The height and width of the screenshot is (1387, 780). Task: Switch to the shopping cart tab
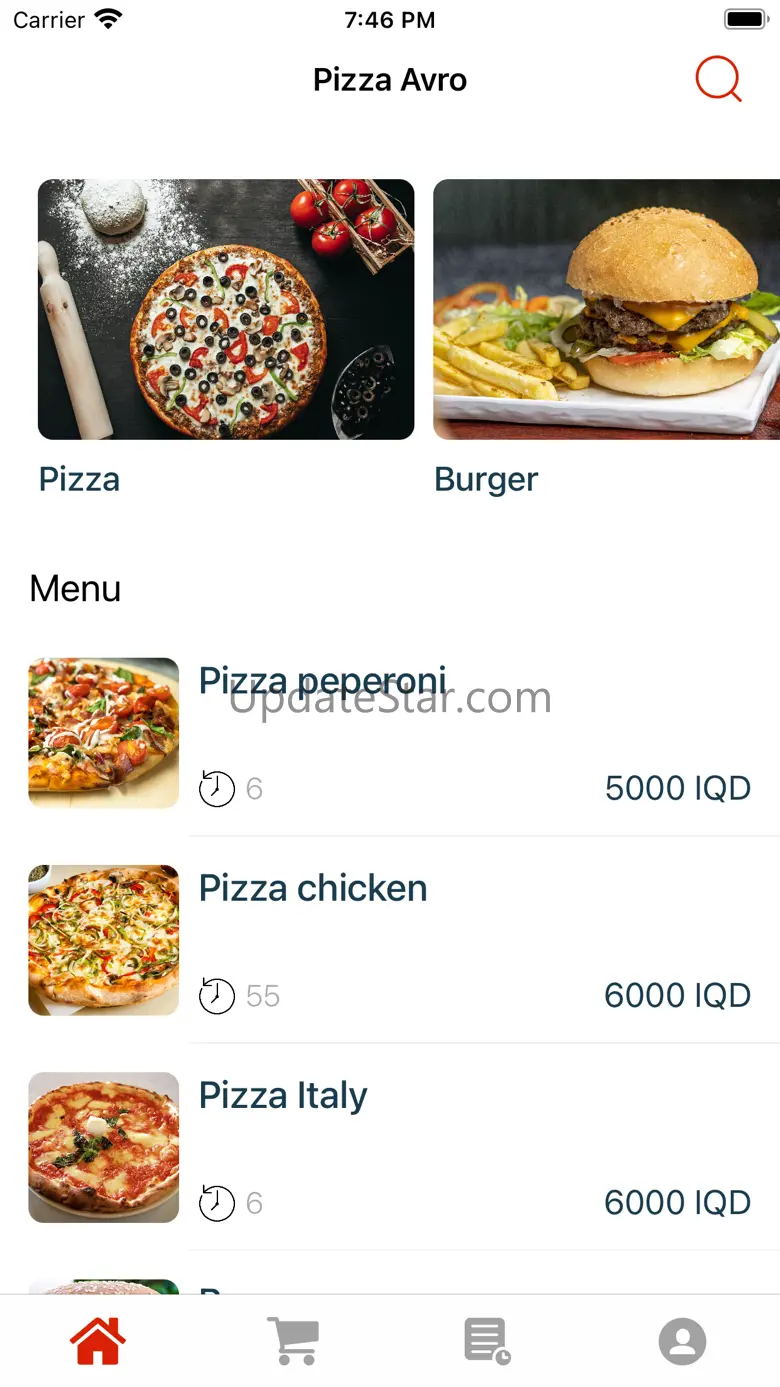point(293,1341)
